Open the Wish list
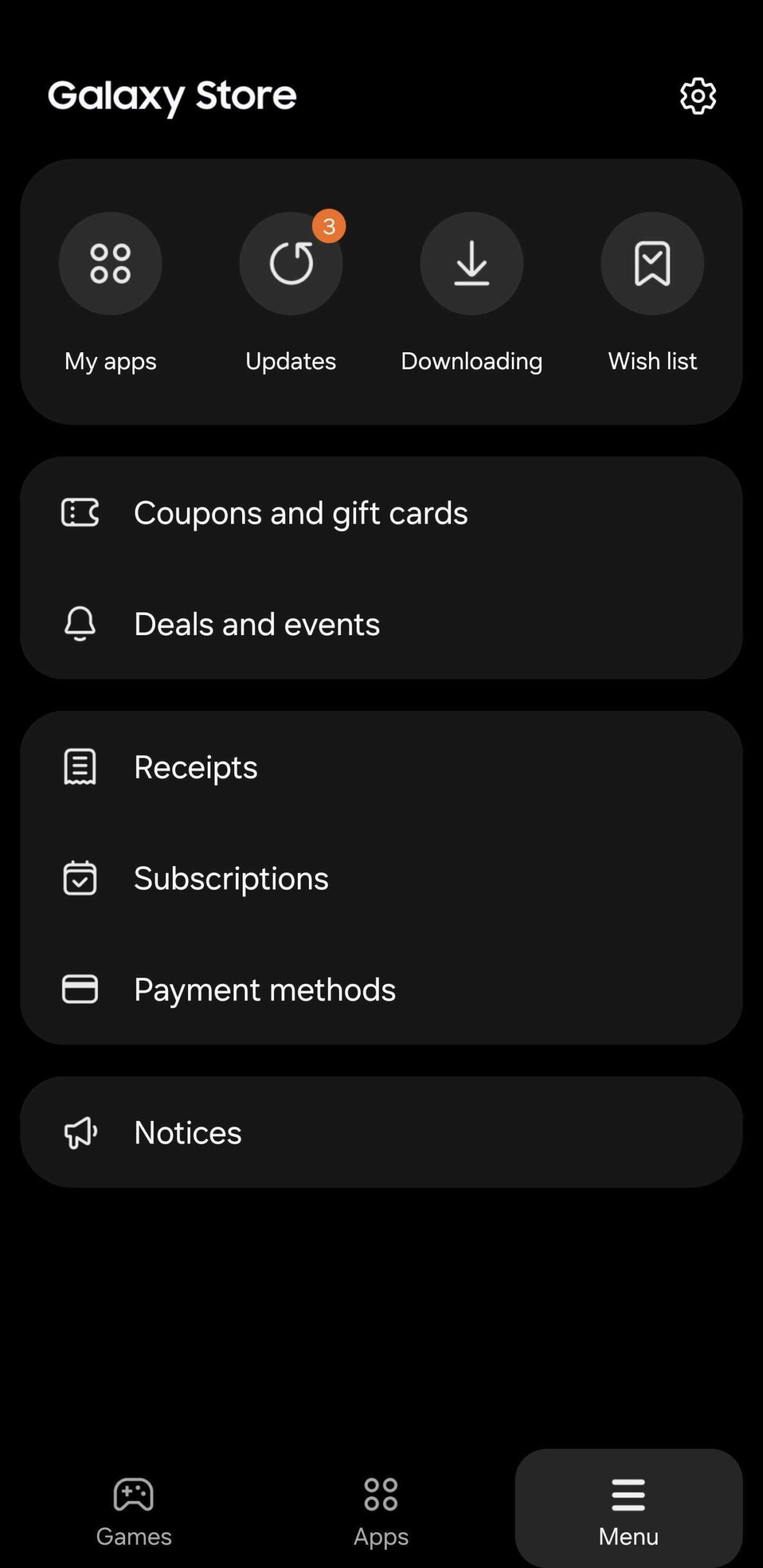 click(652, 264)
